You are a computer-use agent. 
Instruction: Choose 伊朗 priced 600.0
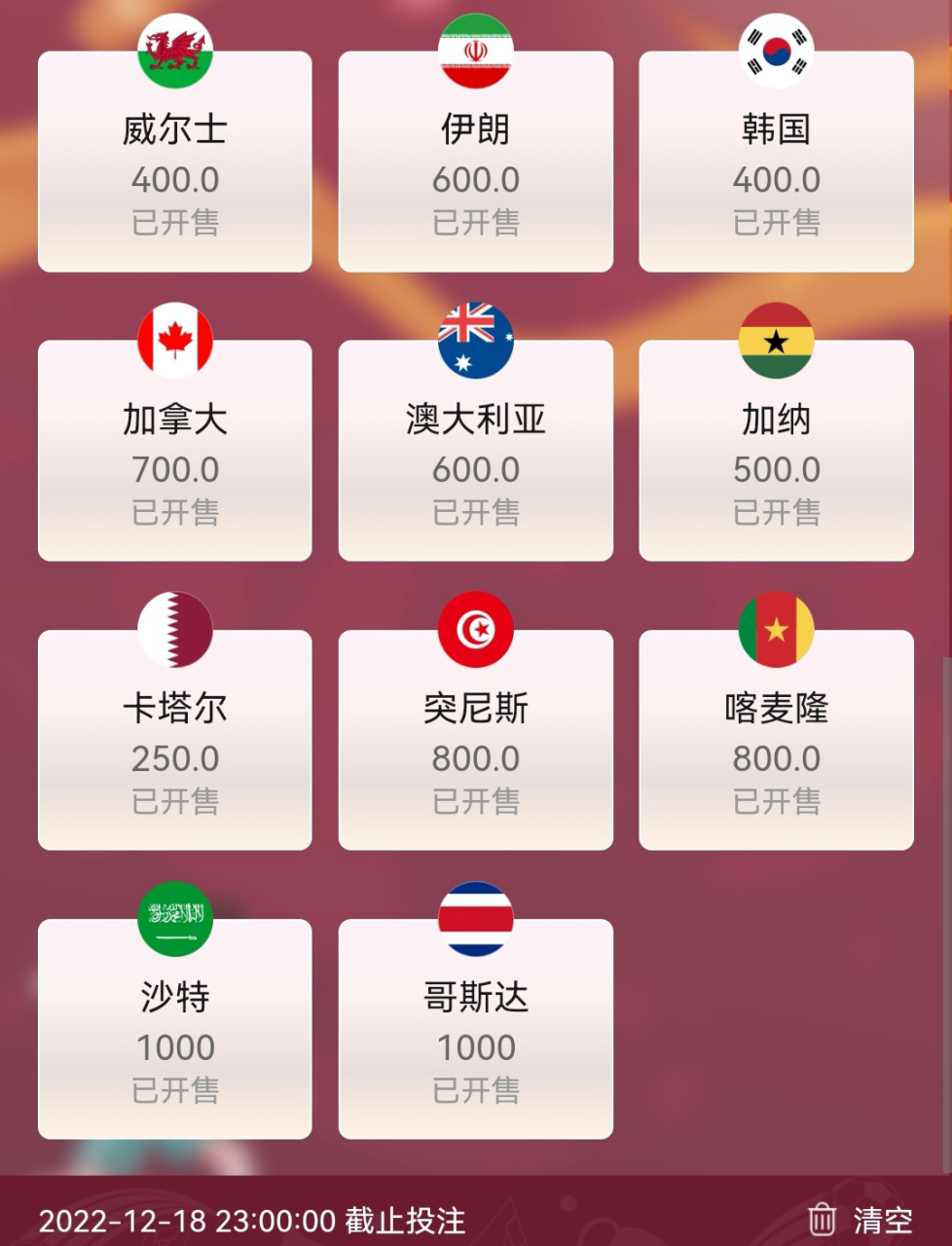point(475,162)
